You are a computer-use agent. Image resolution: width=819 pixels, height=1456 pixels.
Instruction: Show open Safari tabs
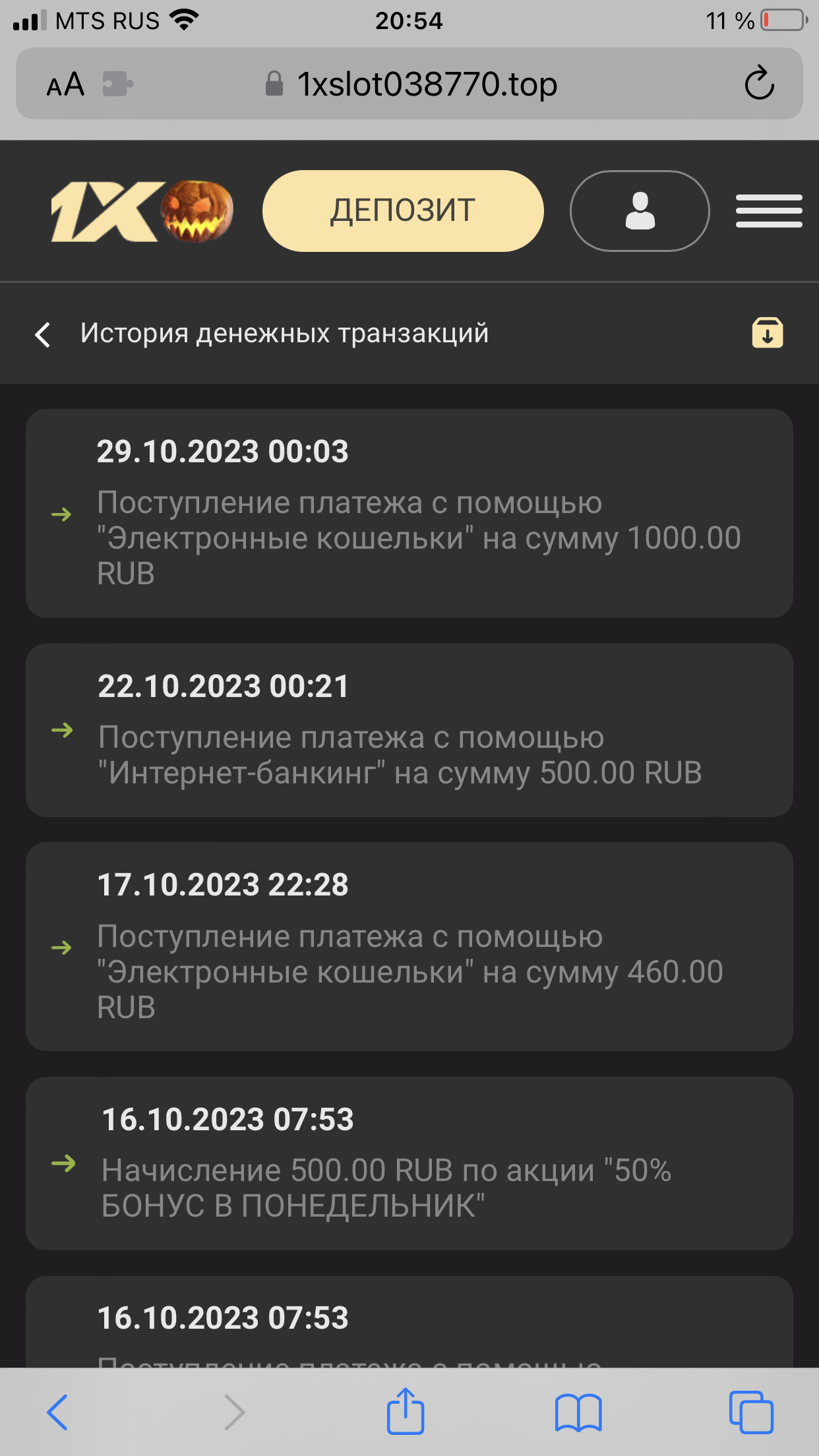tap(750, 1412)
